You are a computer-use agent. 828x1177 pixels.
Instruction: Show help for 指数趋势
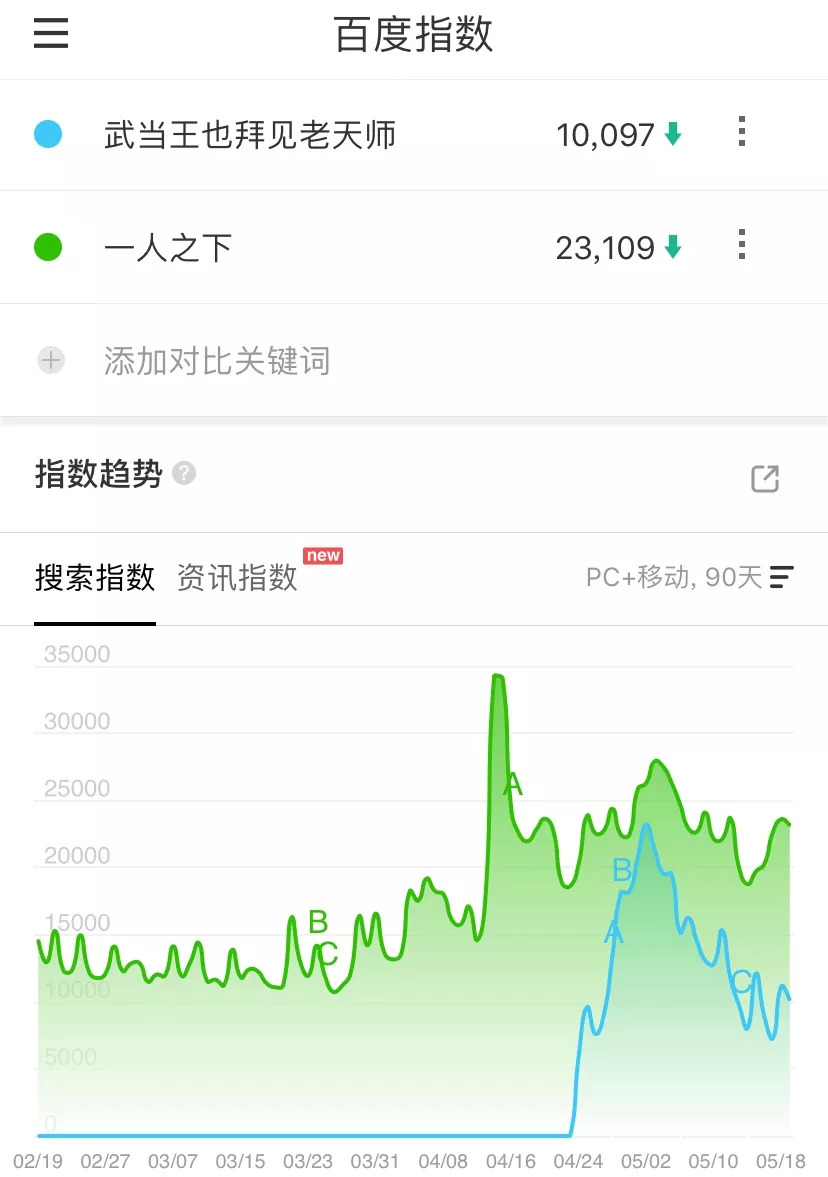pyautogui.click(x=184, y=474)
